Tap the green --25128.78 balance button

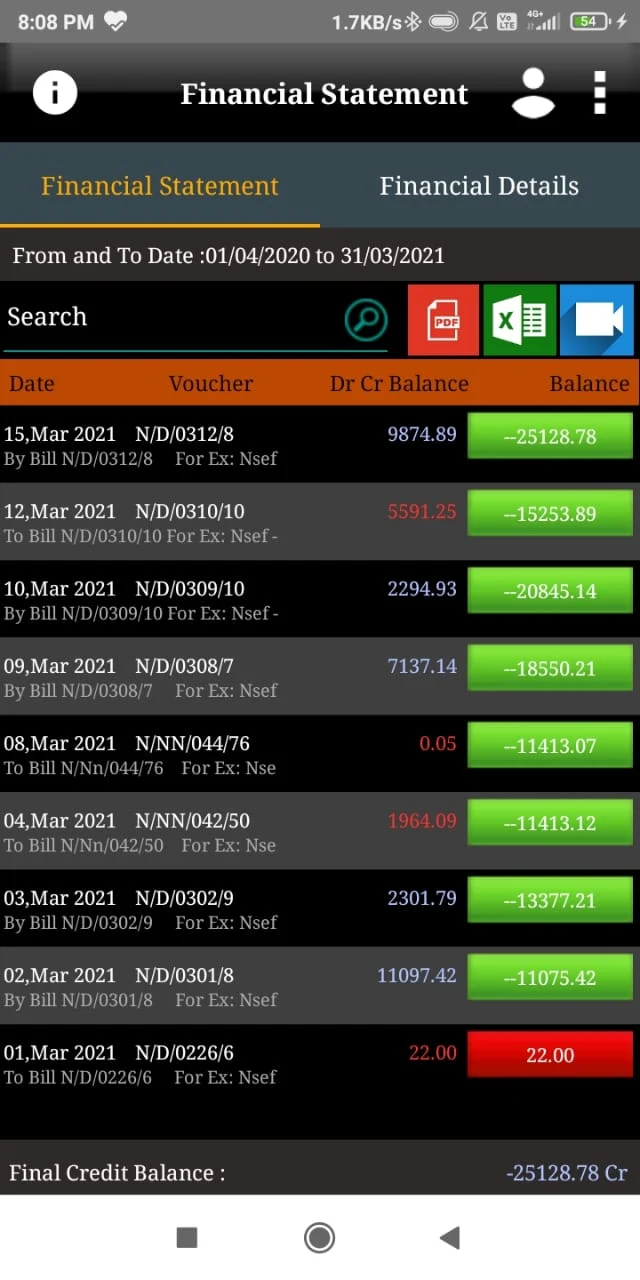coord(550,436)
